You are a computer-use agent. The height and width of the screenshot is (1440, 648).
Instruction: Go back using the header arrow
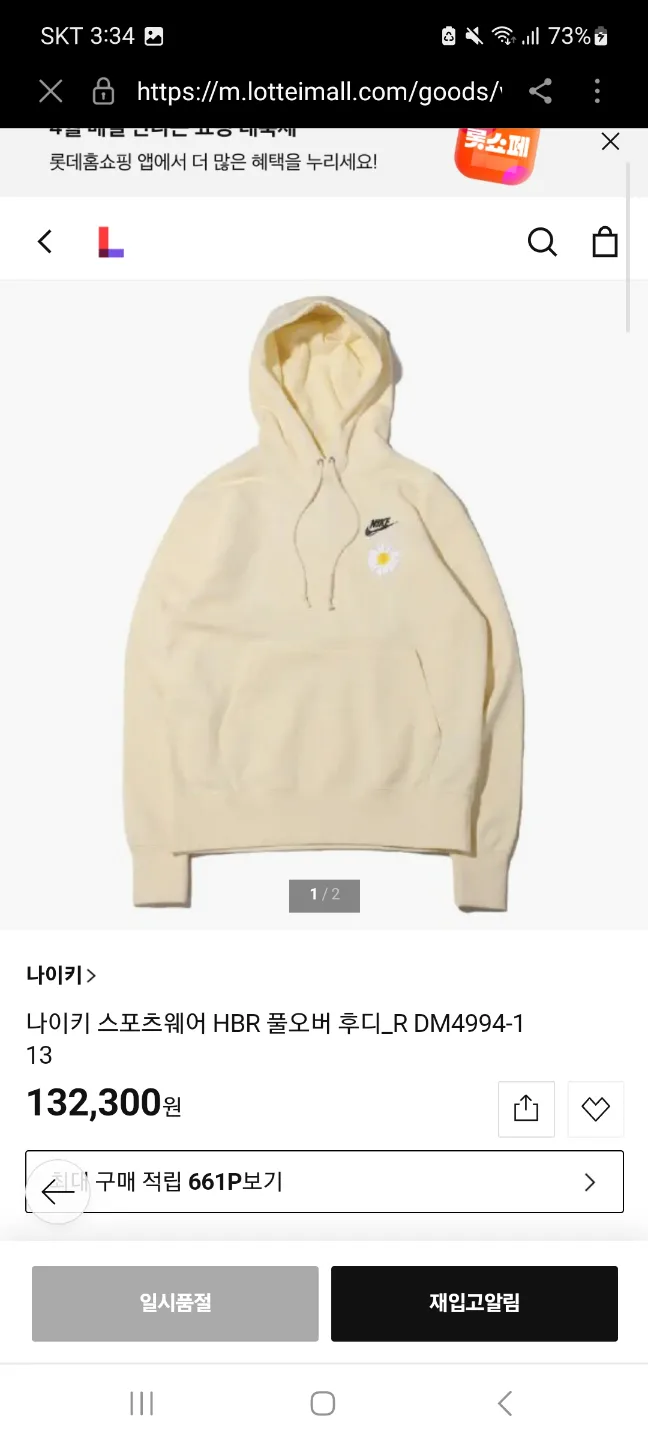click(x=44, y=241)
